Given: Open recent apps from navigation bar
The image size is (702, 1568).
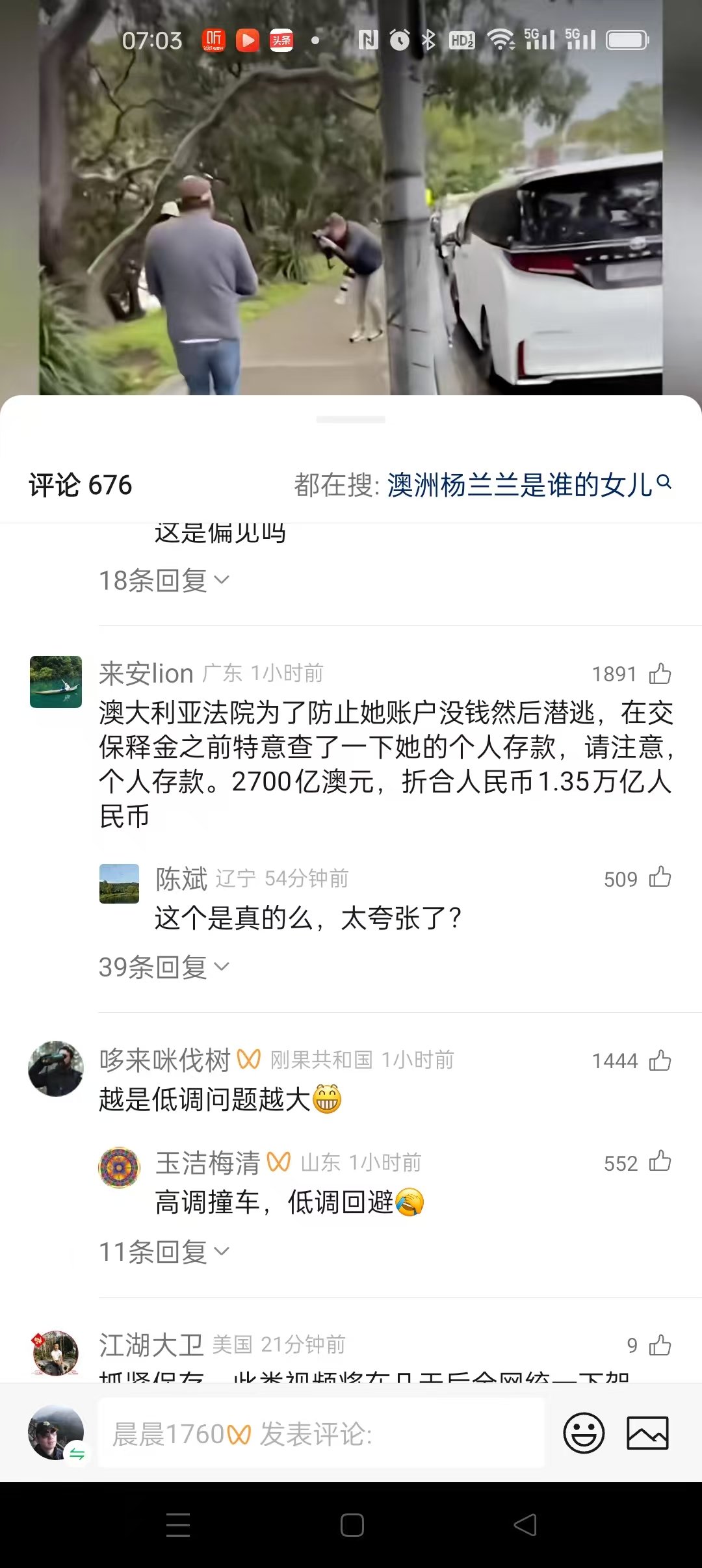Looking at the screenshot, I should tap(177, 1525).
